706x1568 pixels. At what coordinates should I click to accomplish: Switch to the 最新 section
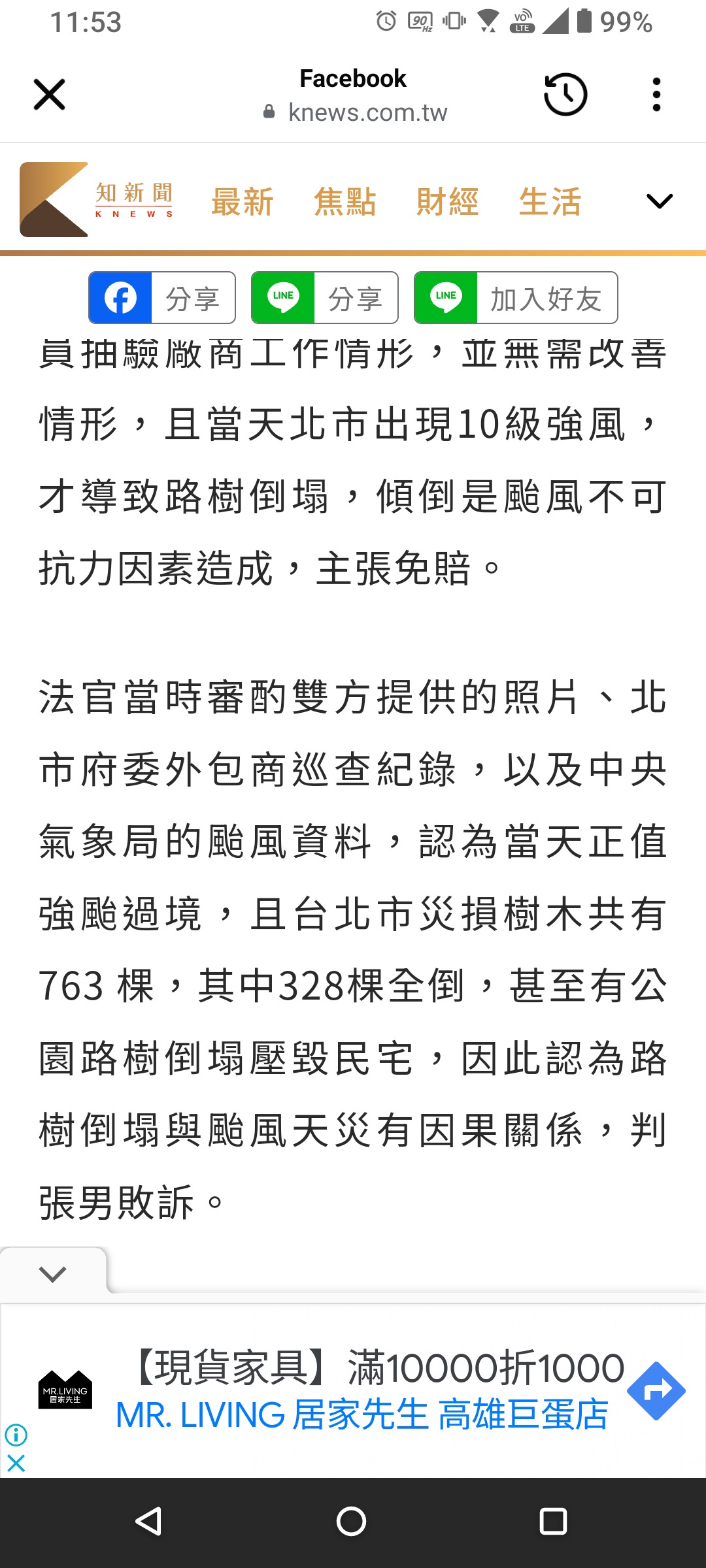(243, 201)
